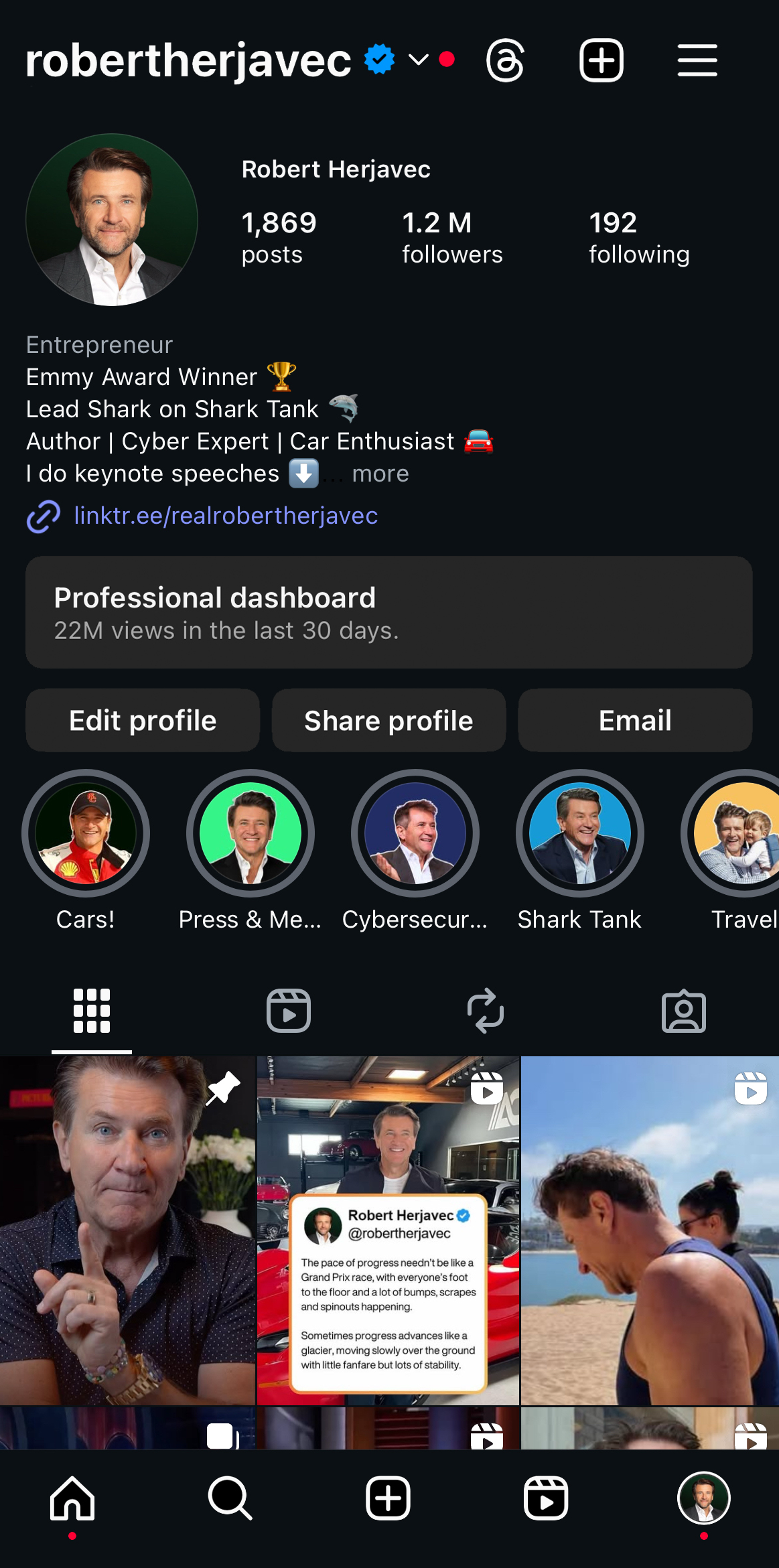The height and width of the screenshot is (1568, 779).
Task: Go to the Home feed
Action: 72,1498
